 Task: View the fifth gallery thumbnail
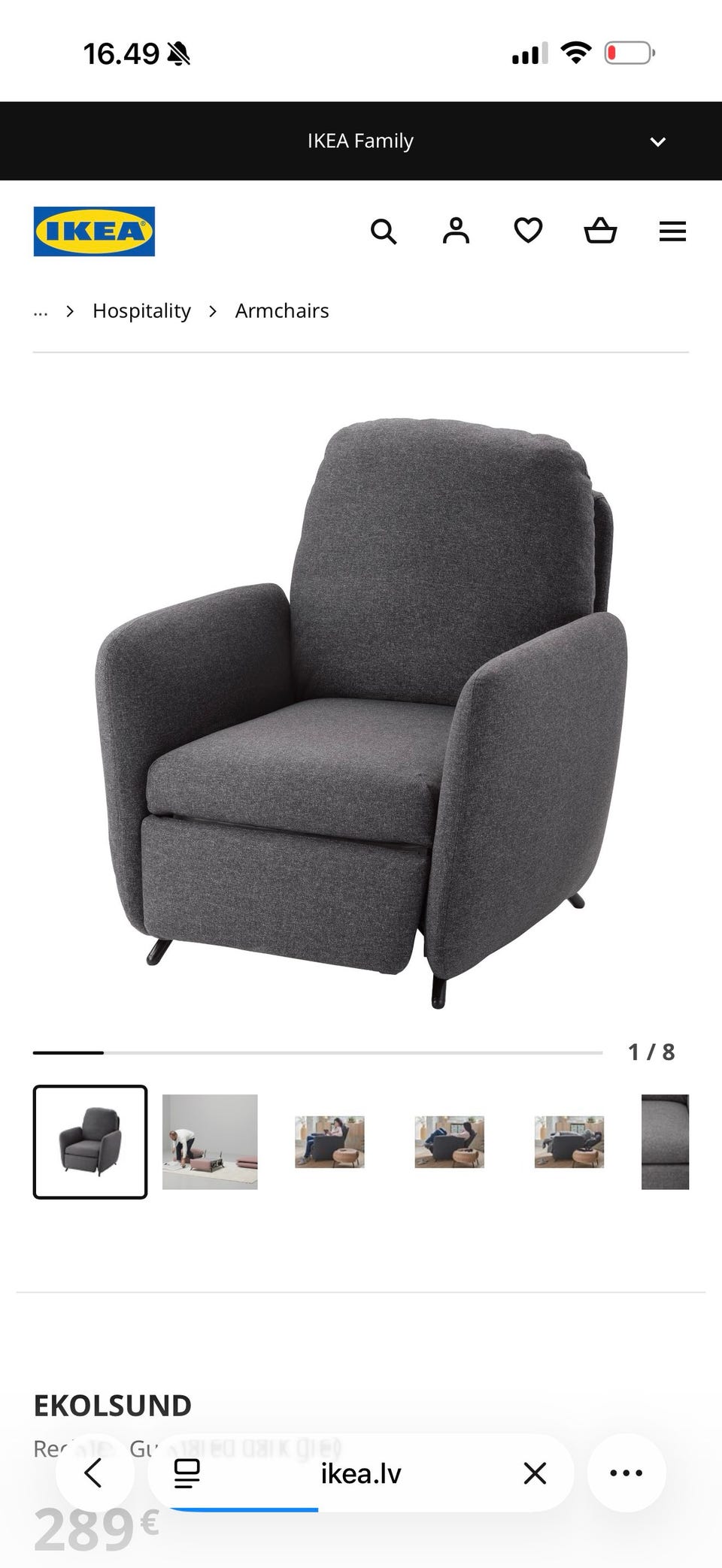point(569,1142)
